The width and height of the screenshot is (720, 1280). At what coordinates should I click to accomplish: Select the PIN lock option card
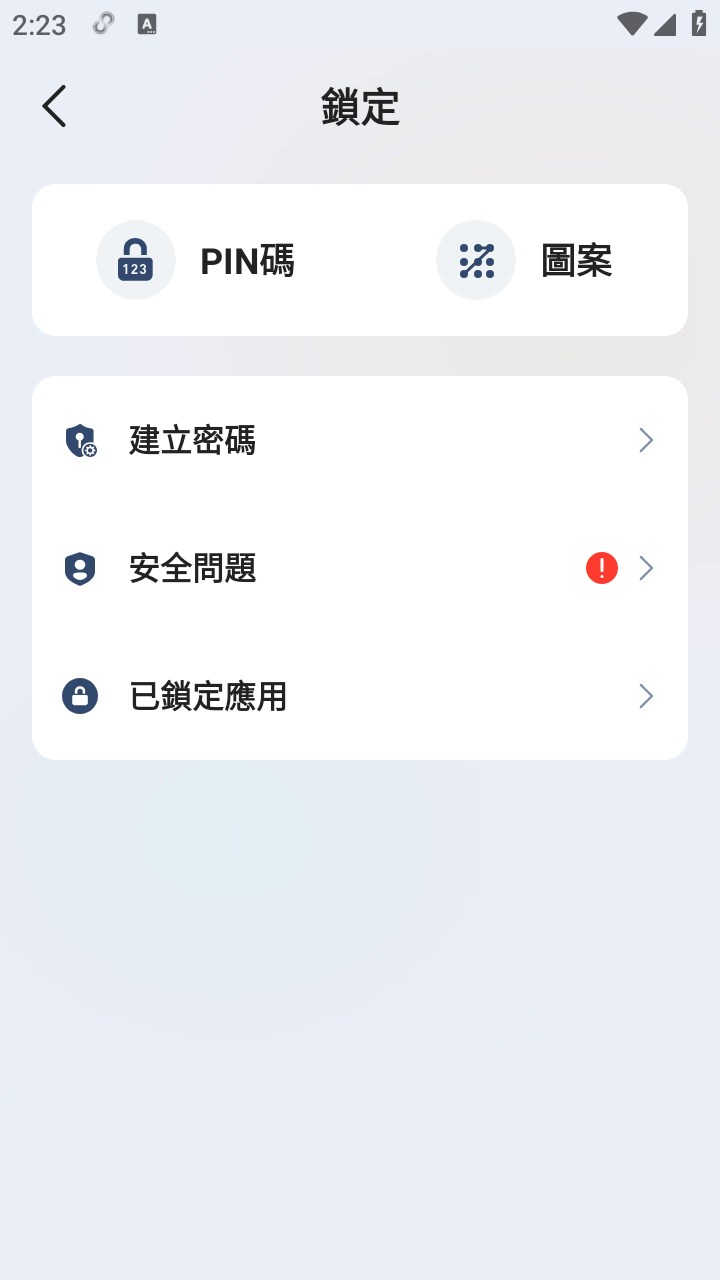tap(200, 259)
